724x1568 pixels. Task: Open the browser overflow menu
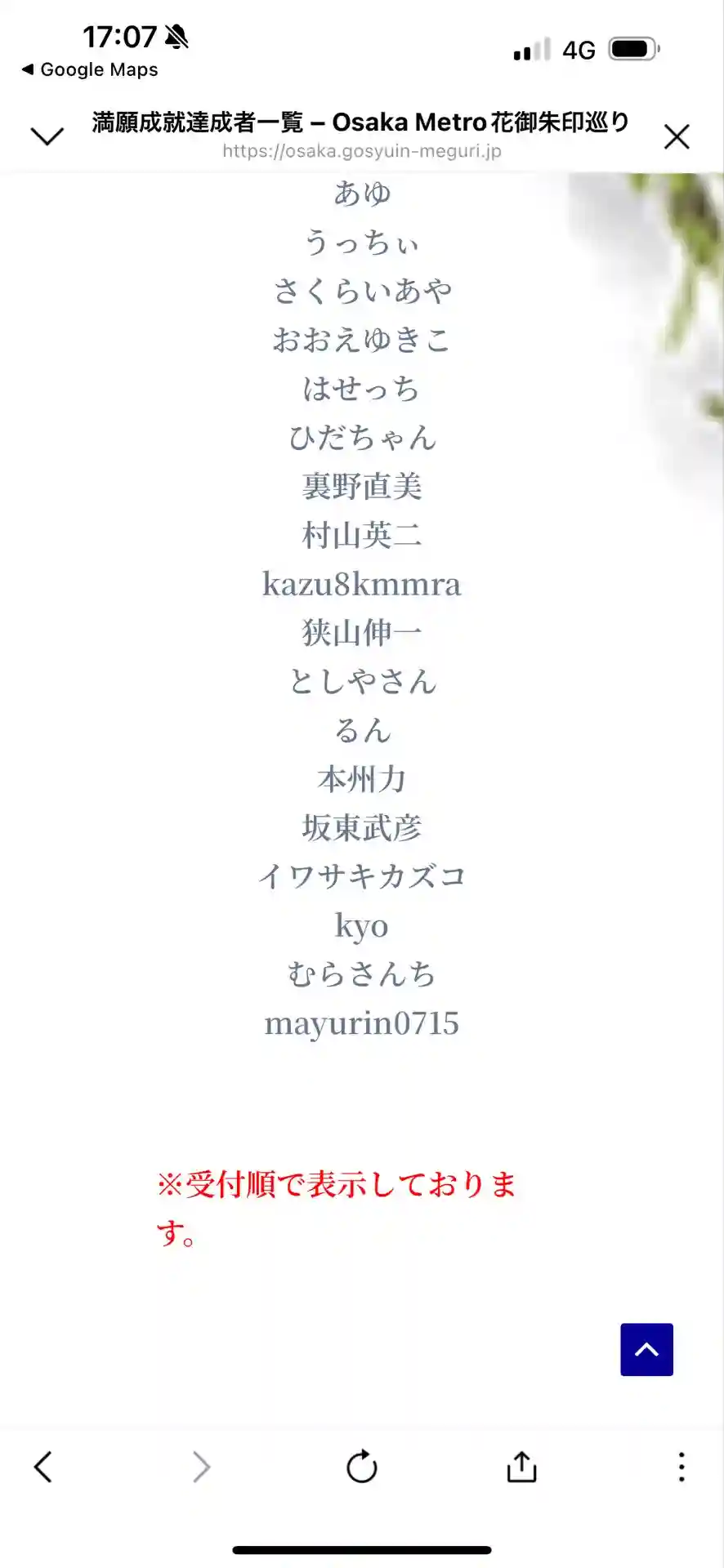681,1467
